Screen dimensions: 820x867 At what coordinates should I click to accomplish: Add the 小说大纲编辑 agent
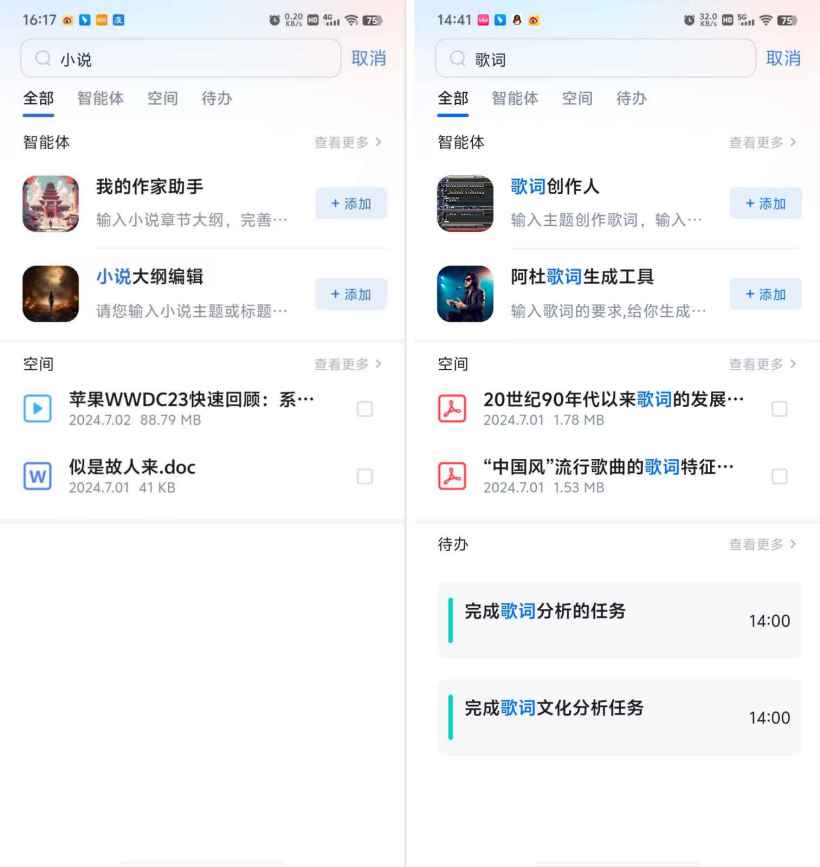pyautogui.click(x=350, y=294)
